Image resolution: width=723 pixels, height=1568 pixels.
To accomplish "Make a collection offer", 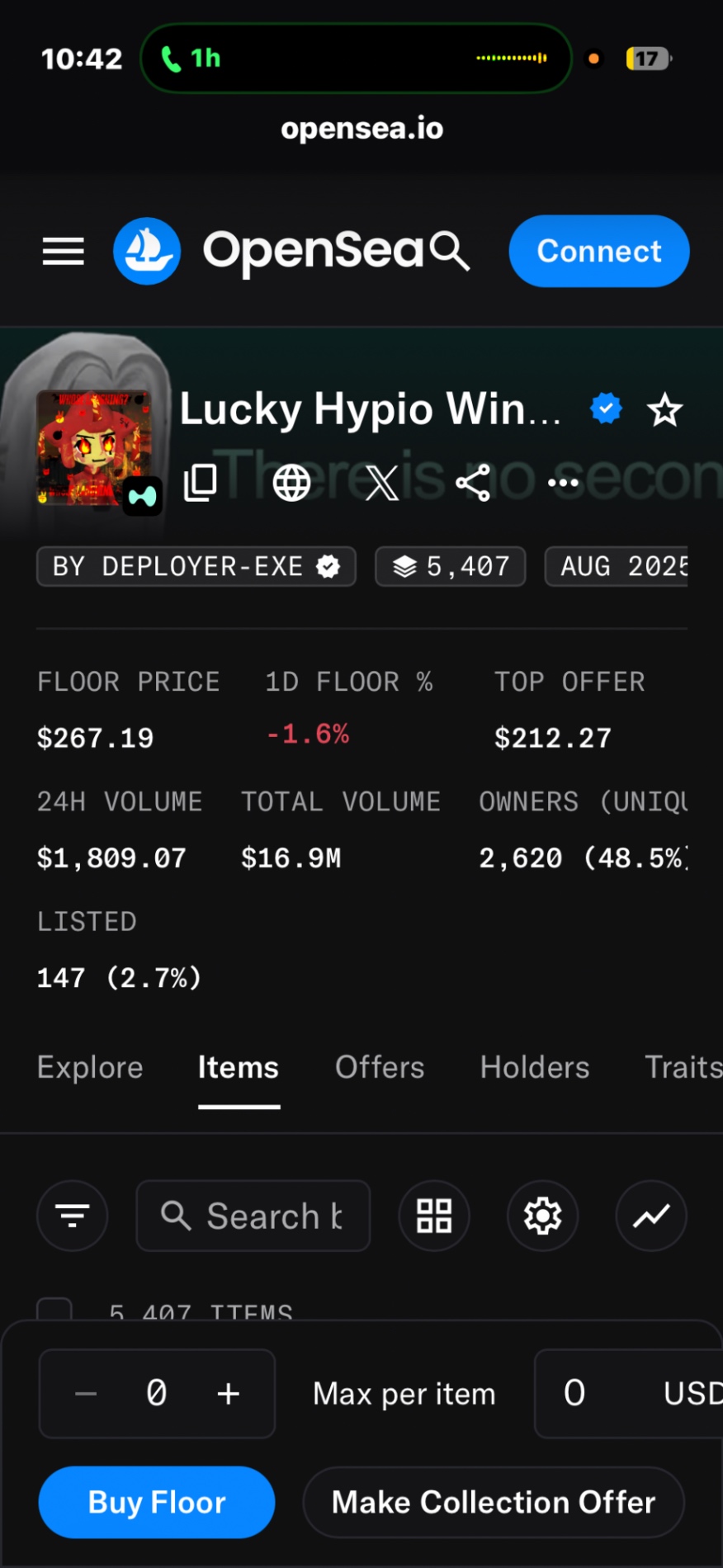I will pyautogui.click(x=494, y=1502).
